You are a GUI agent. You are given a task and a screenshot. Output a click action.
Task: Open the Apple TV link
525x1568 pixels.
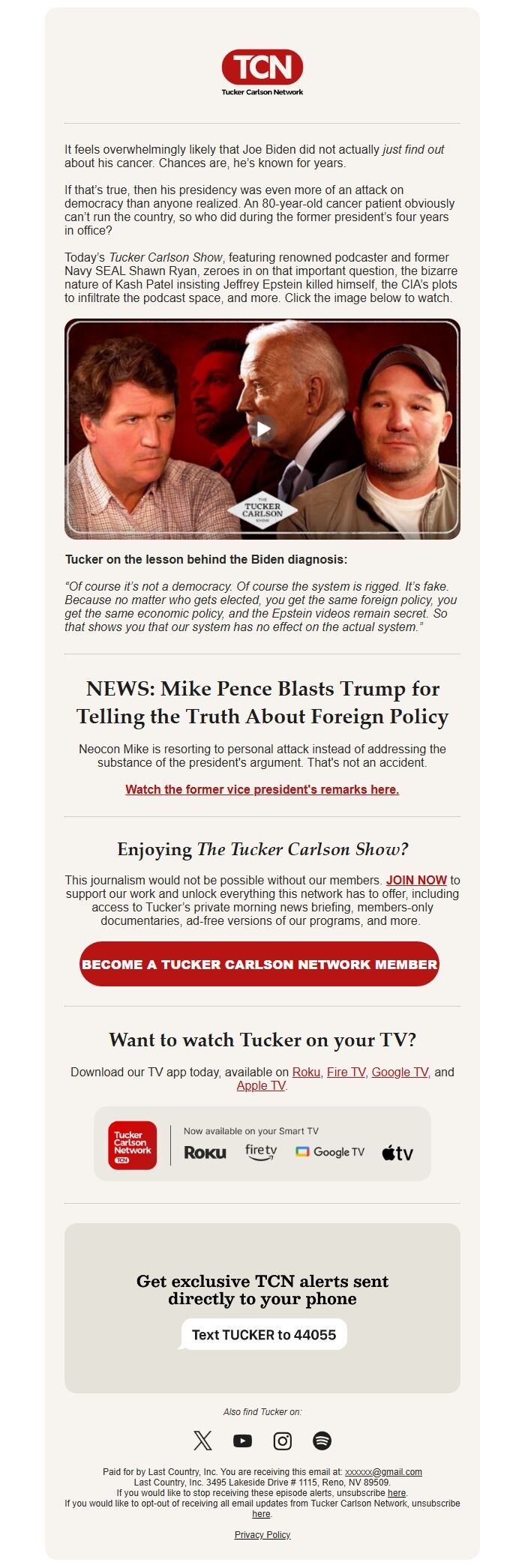click(261, 1085)
